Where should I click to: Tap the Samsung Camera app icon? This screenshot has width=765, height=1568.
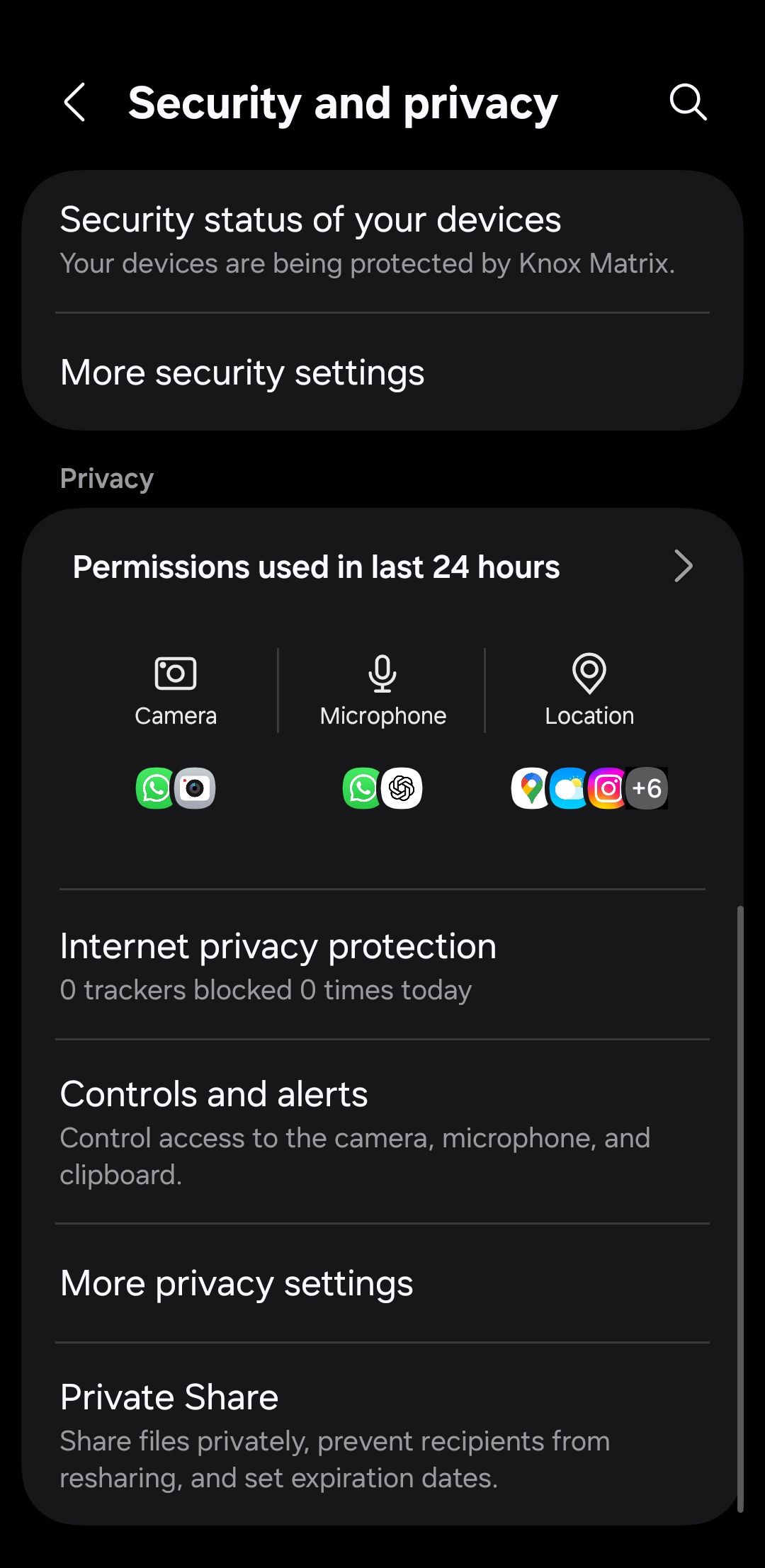pyautogui.click(x=195, y=788)
